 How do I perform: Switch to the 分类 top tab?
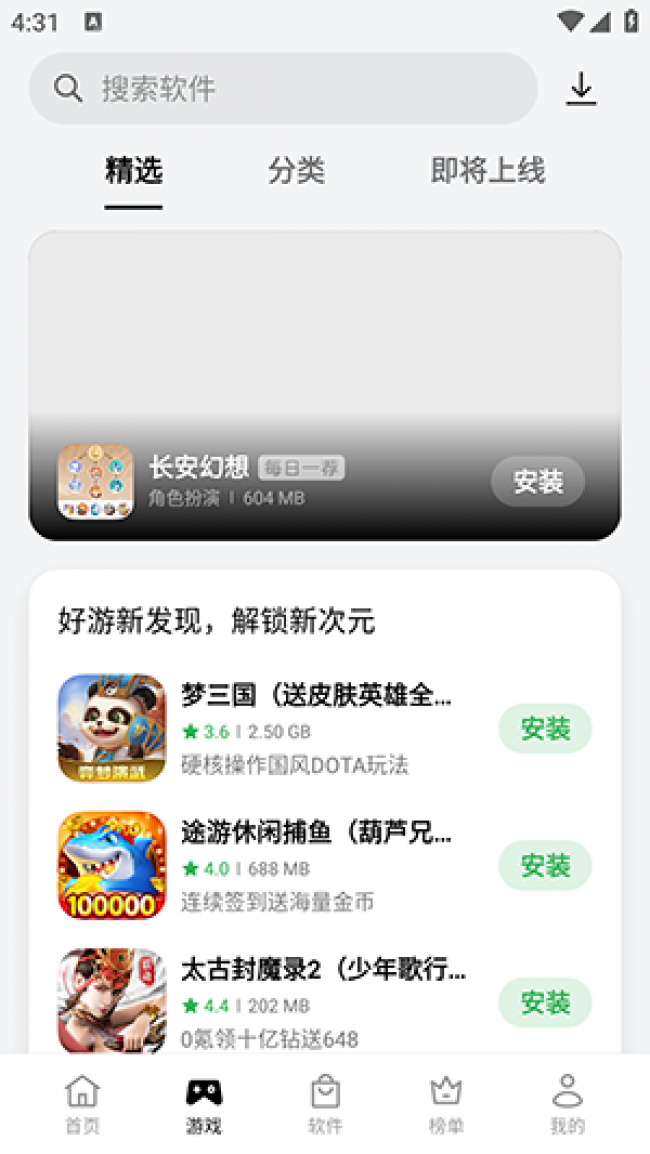[296, 171]
